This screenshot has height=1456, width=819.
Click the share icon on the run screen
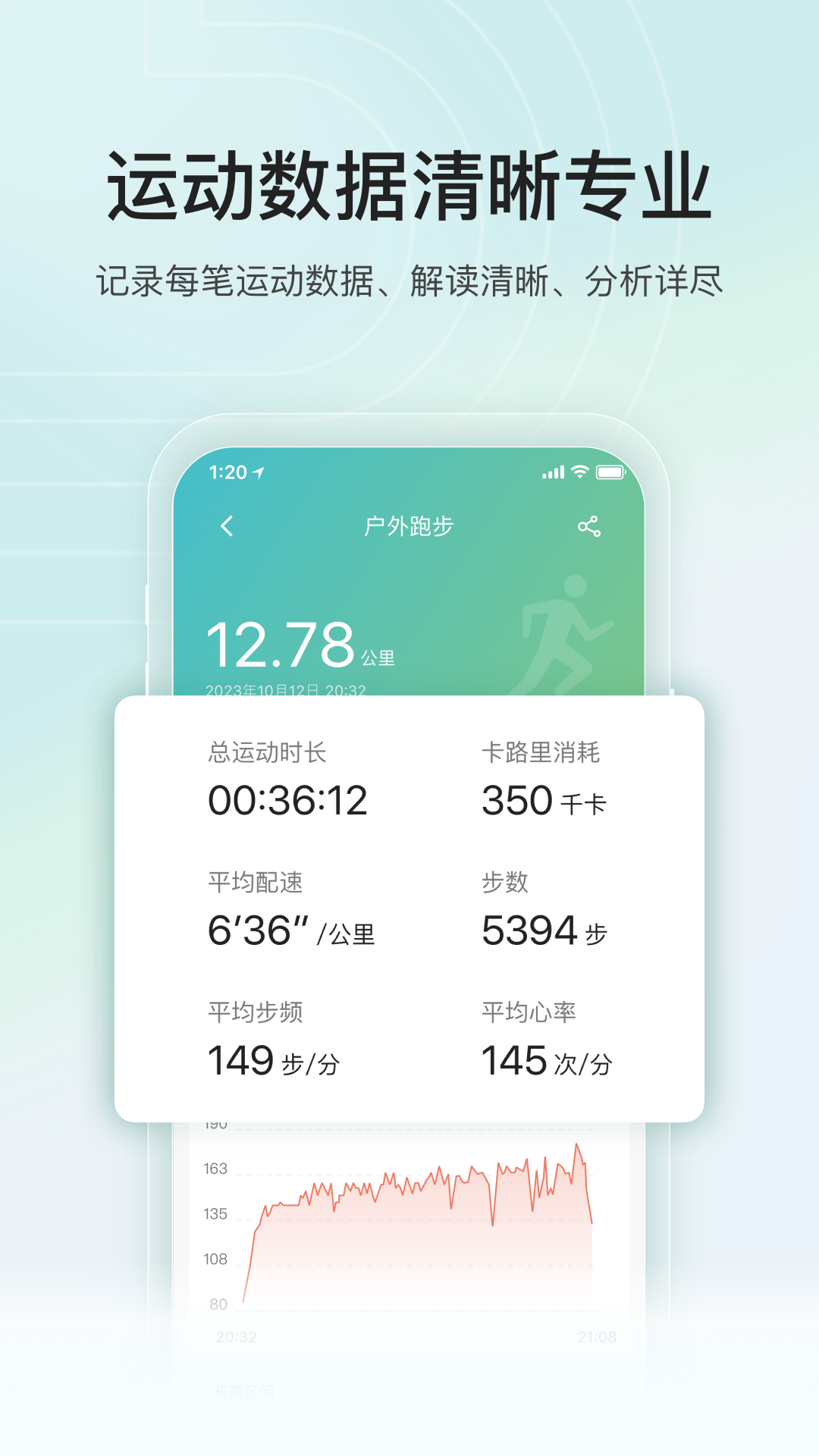[x=591, y=524]
